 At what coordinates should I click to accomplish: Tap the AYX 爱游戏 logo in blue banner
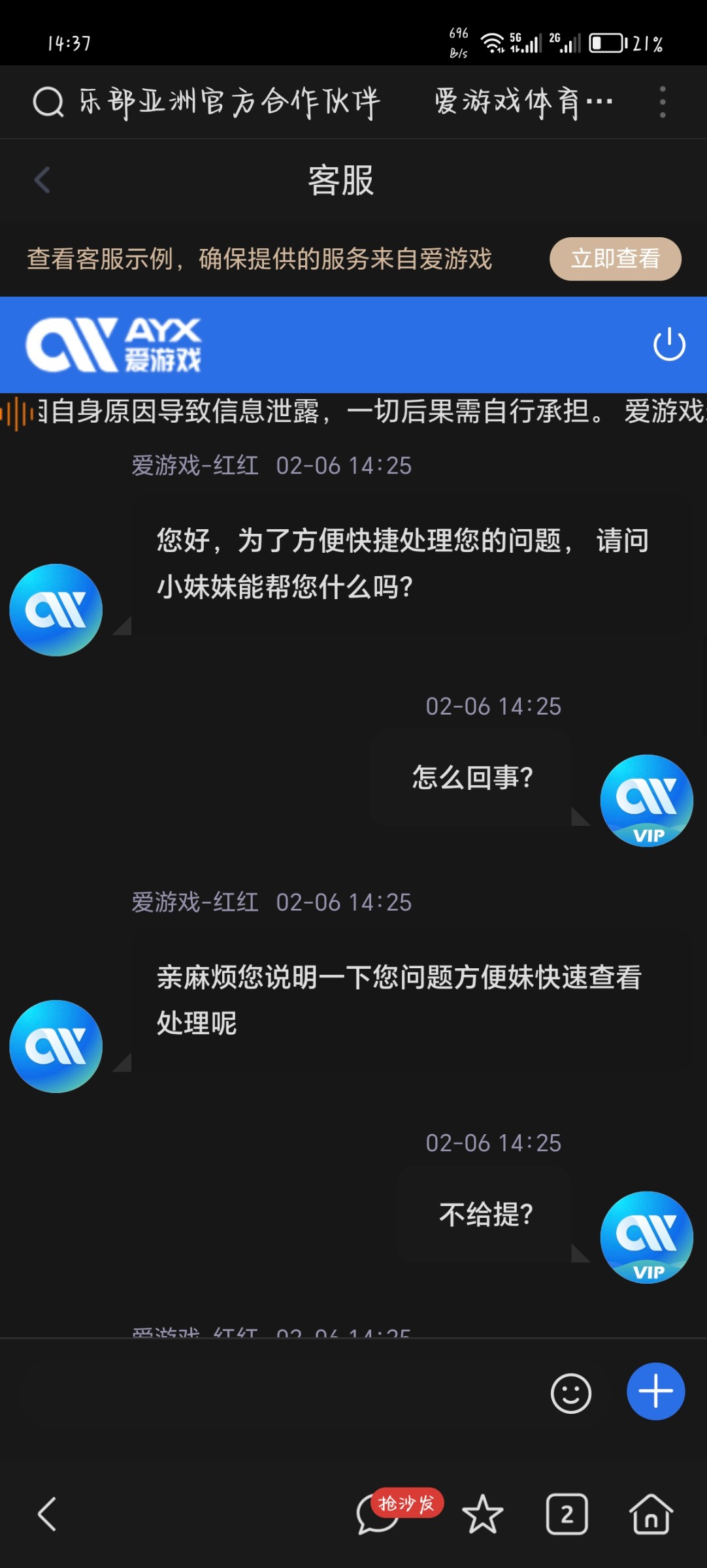tap(118, 344)
